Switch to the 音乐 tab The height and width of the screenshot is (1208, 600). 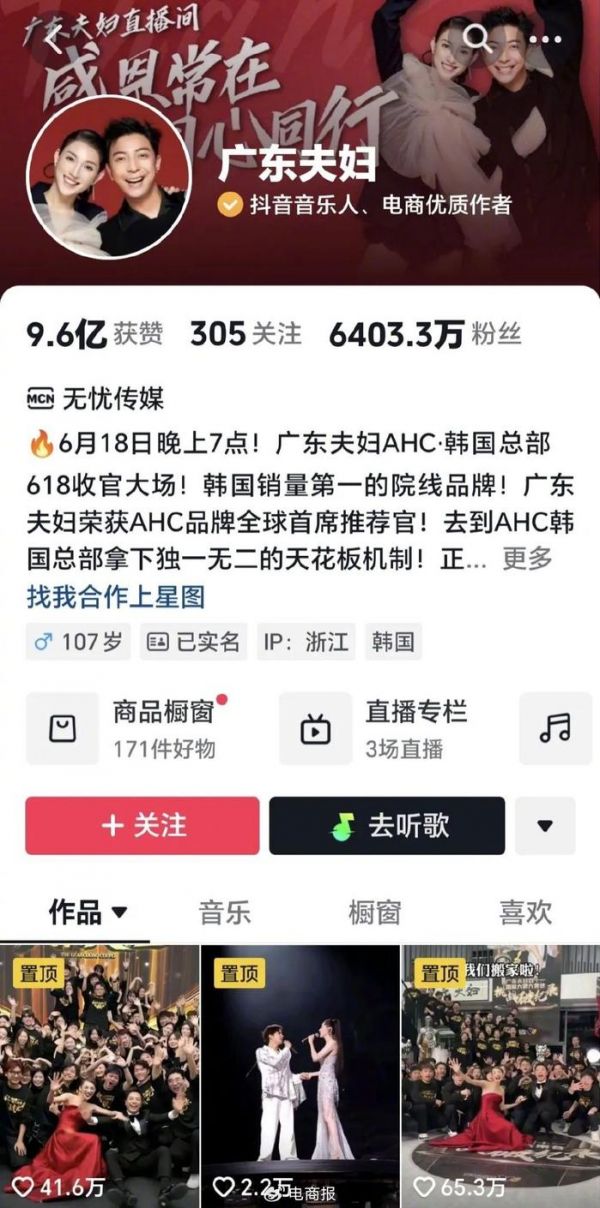pos(224,911)
